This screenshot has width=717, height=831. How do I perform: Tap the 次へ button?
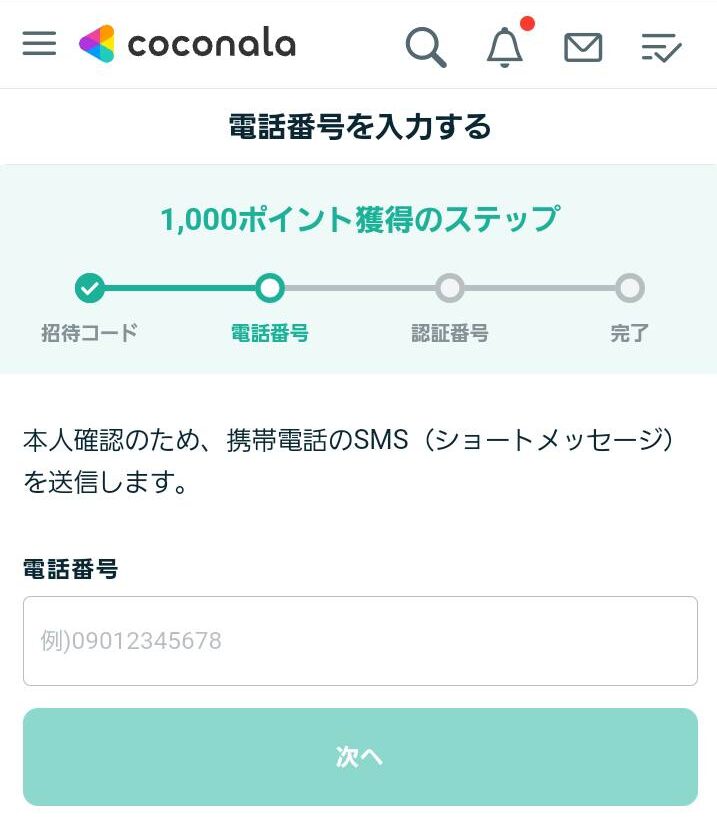point(360,757)
